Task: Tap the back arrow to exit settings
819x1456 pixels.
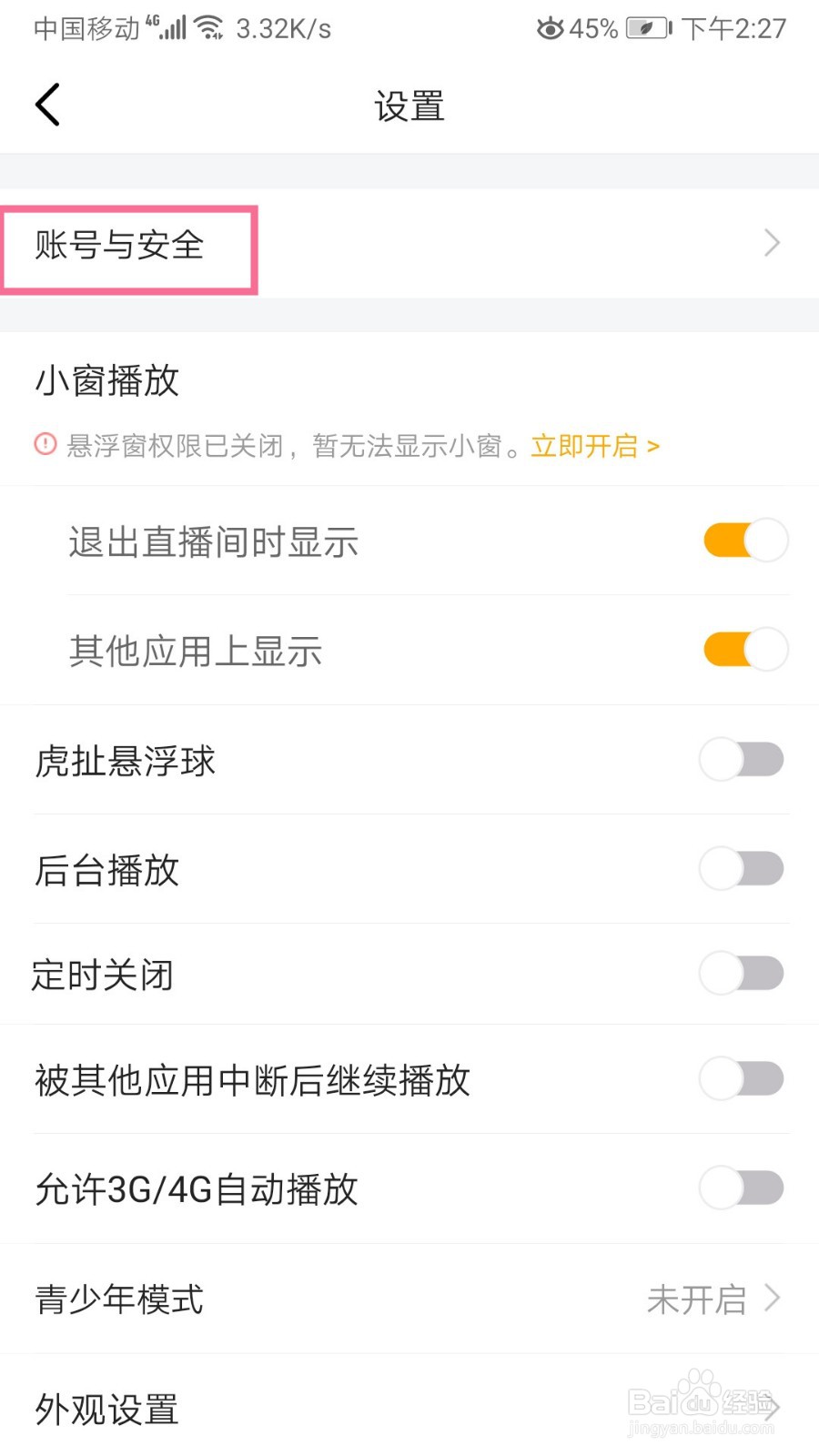Action: click(x=47, y=104)
